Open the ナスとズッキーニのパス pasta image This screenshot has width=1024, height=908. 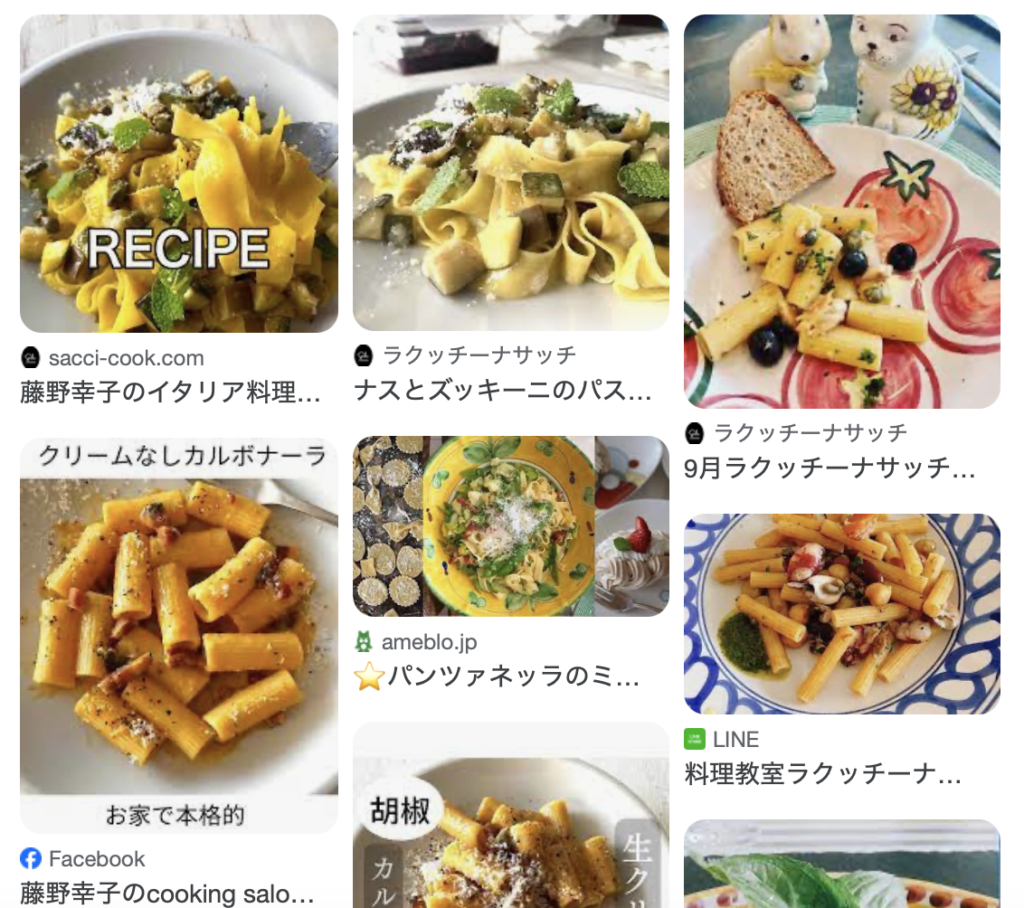click(x=510, y=172)
